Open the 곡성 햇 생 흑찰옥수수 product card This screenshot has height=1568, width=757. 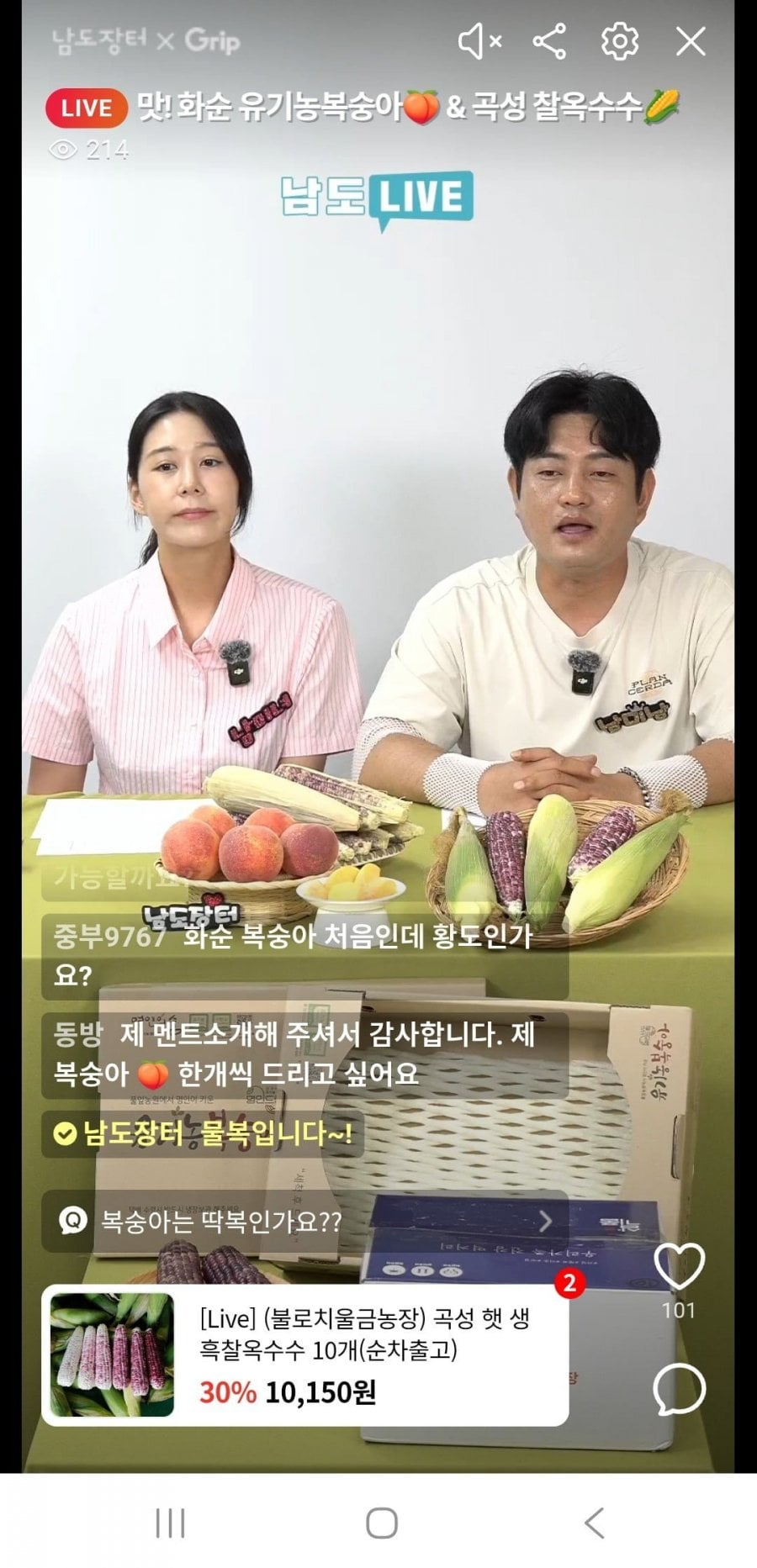click(305, 1356)
